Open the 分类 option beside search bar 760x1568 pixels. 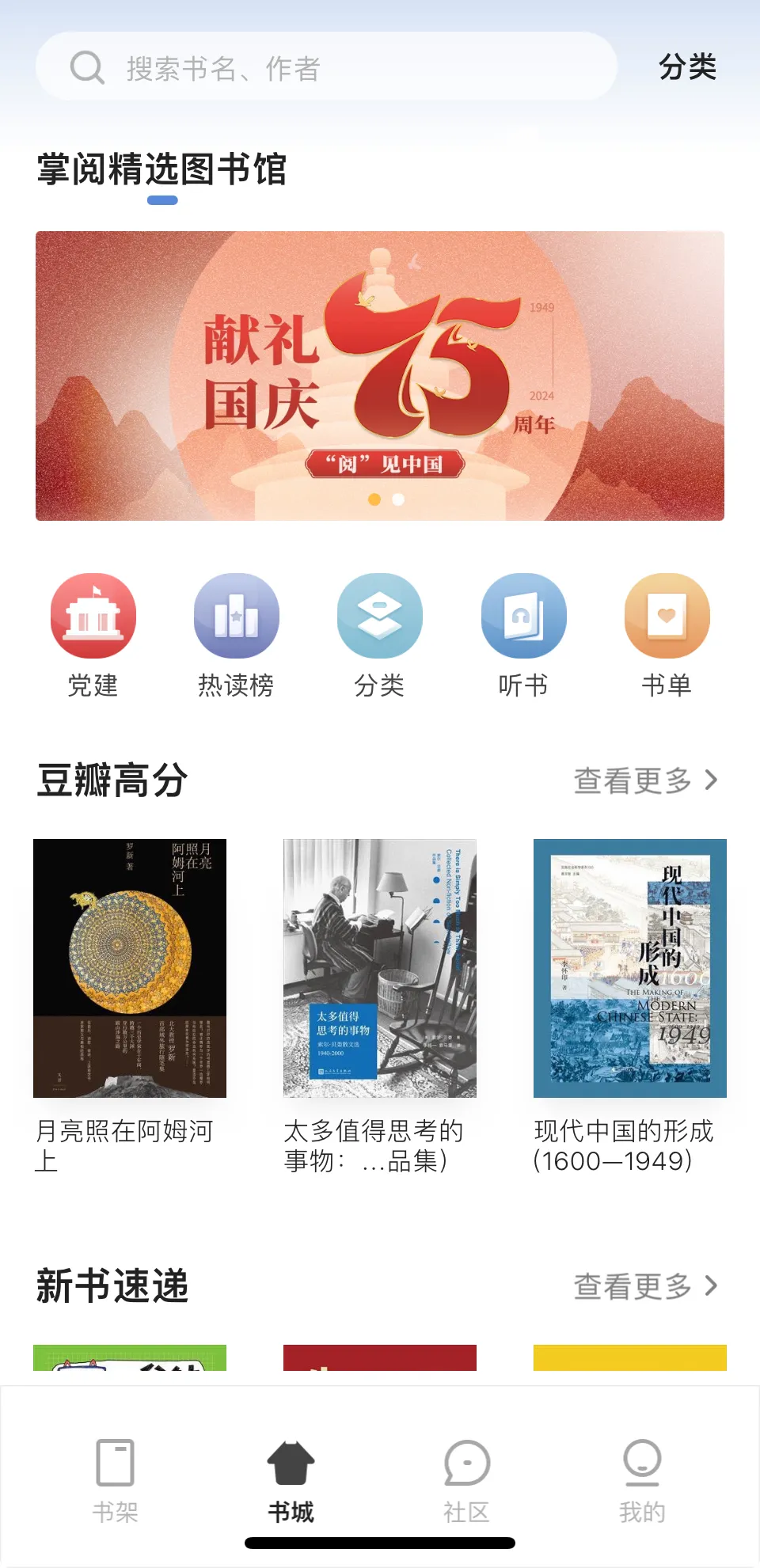[687, 67]
